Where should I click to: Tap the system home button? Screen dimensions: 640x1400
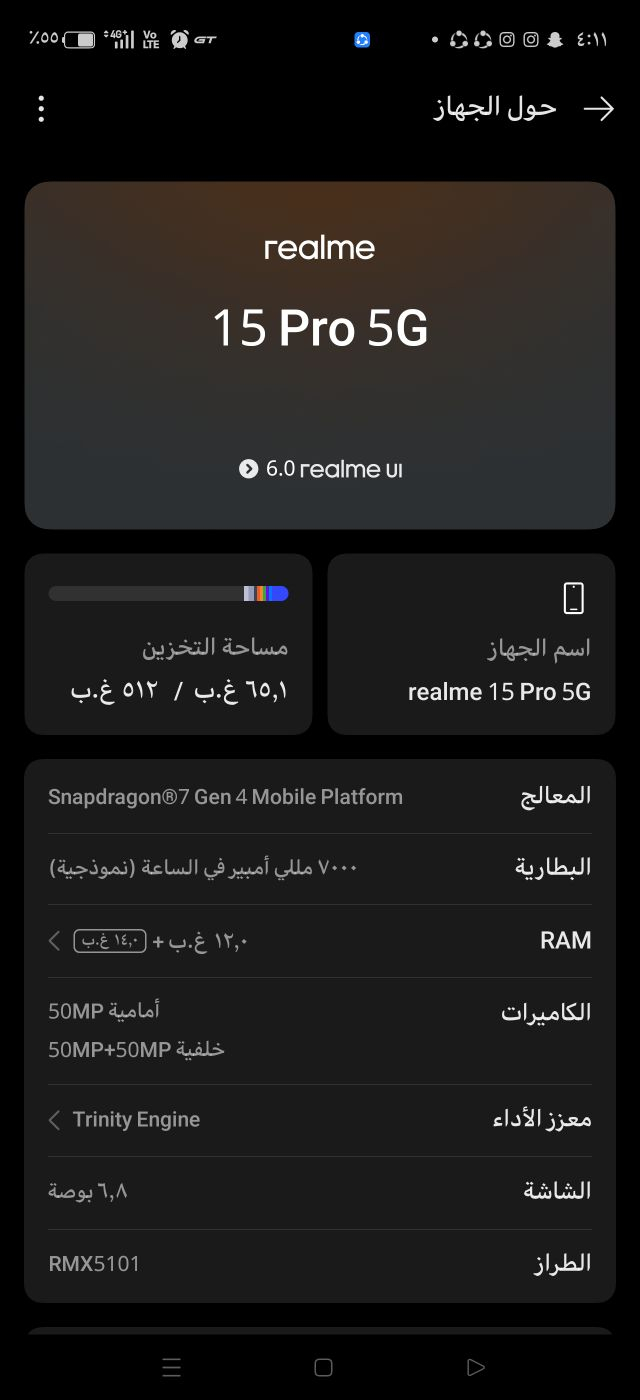pos(322,1367)
